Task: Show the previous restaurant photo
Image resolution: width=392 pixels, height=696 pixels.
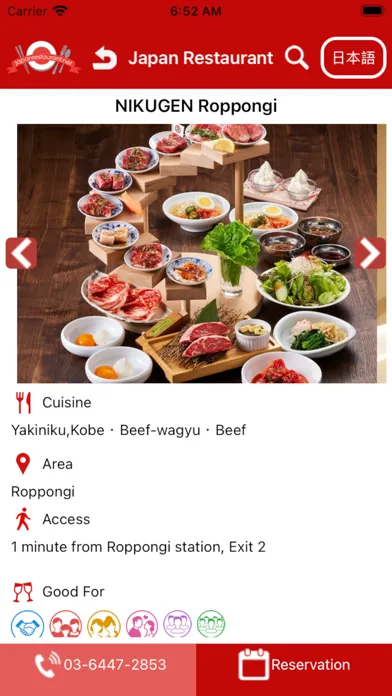Action: coord(21,253)
